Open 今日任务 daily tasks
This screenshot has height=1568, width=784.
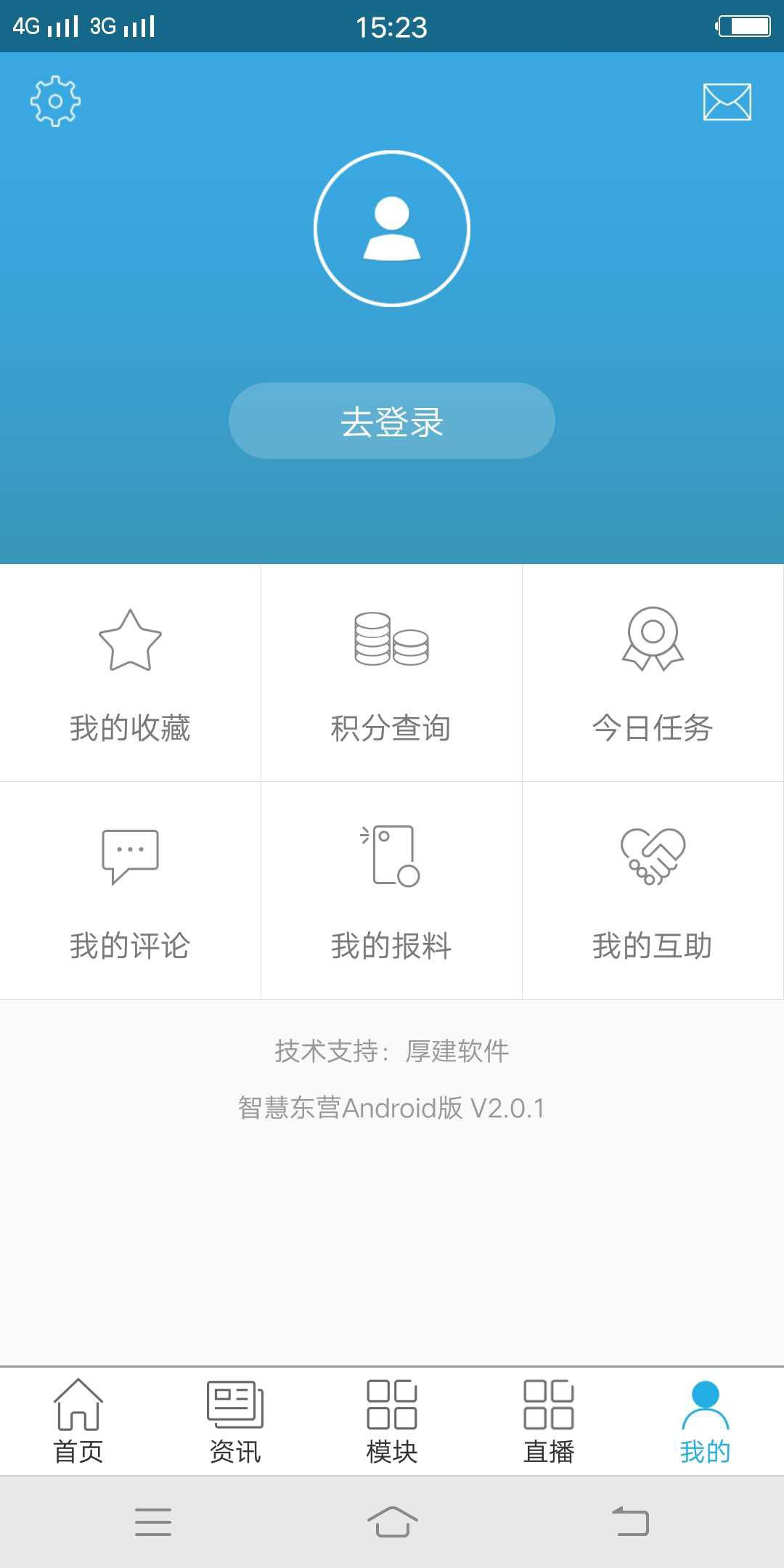[653, 673]
